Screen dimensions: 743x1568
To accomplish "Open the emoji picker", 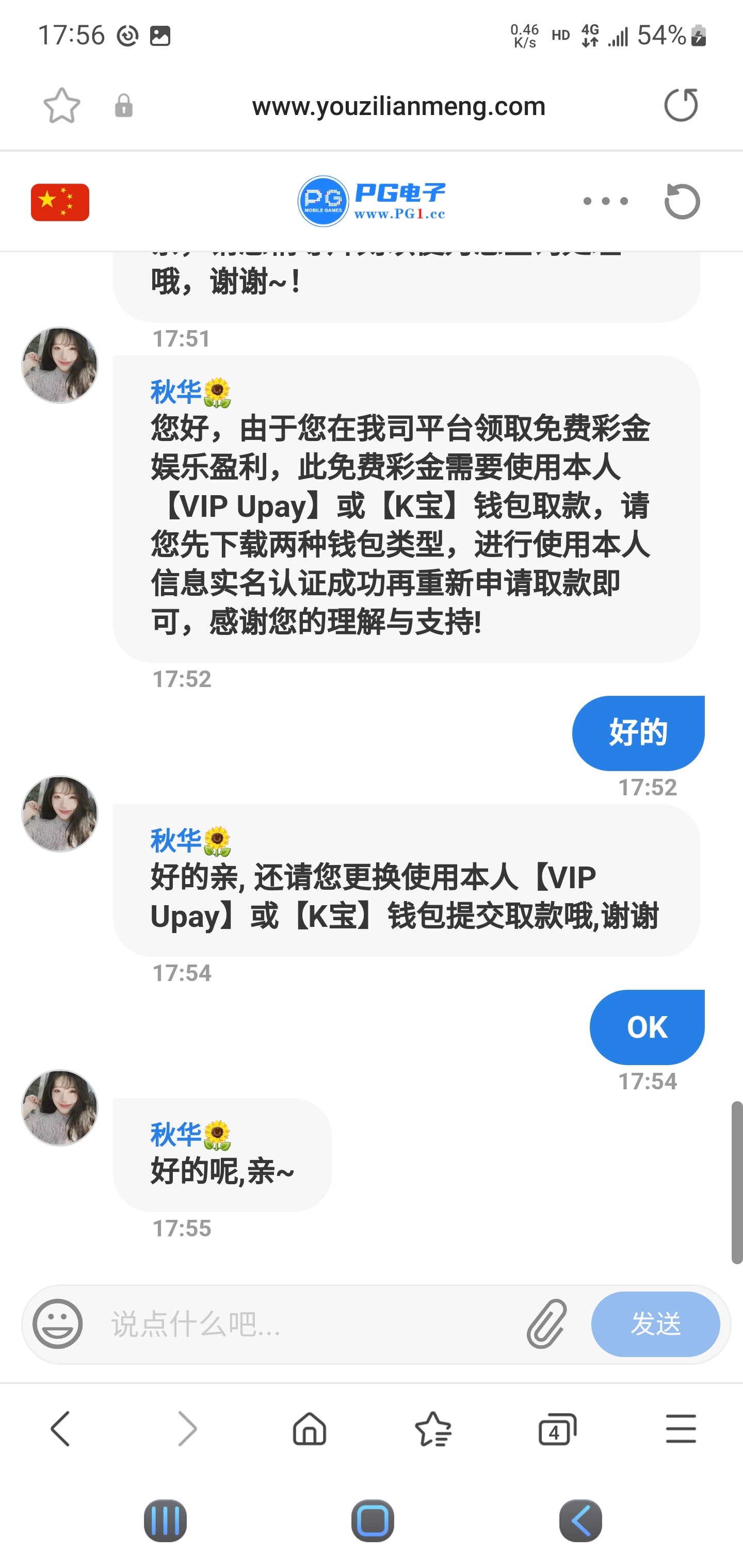I will pyautogui.click(x=57, y=1324).
